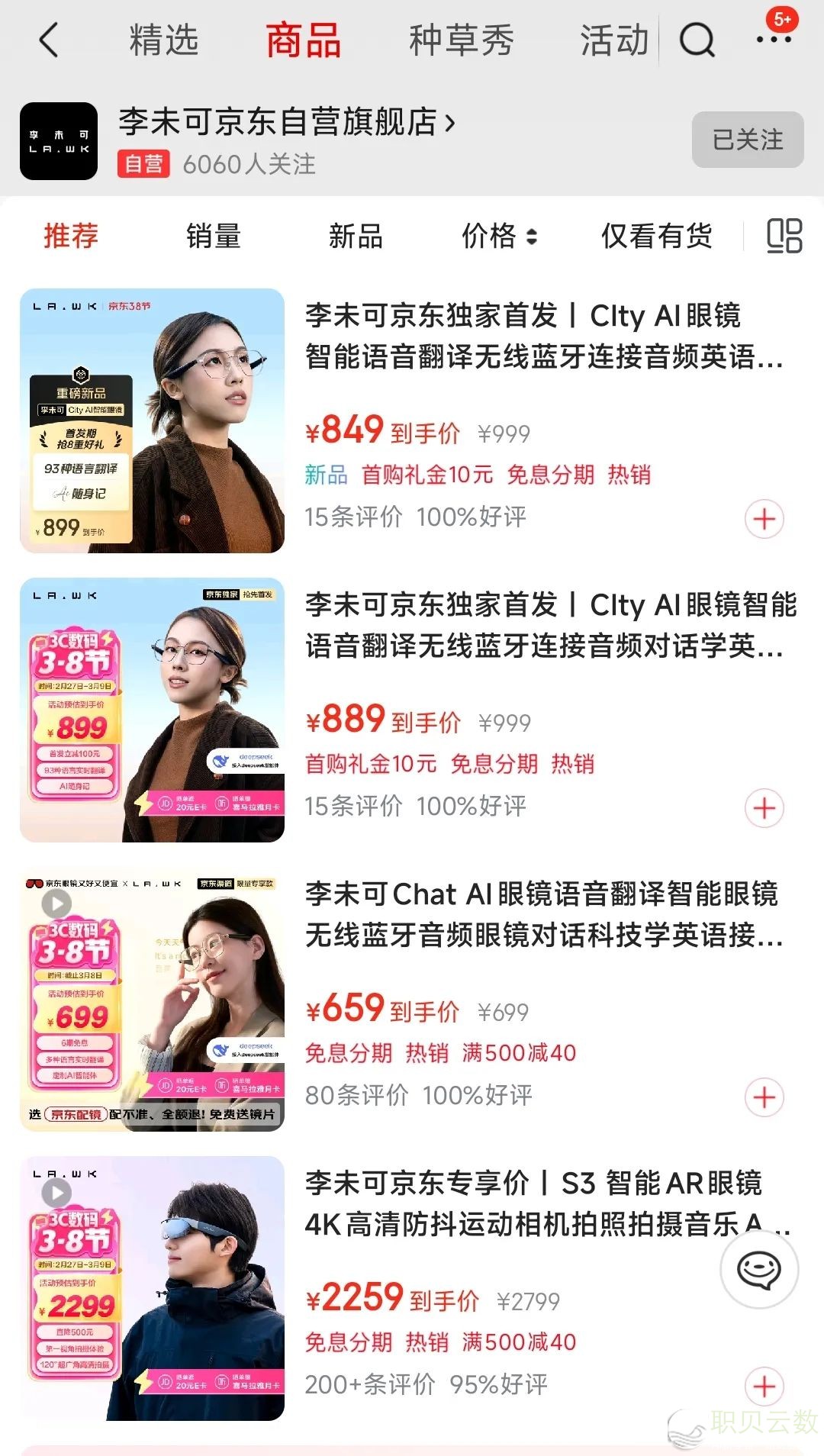Sort products by 销量
This screenshot has height=1456, width=824.
[213, 237]
